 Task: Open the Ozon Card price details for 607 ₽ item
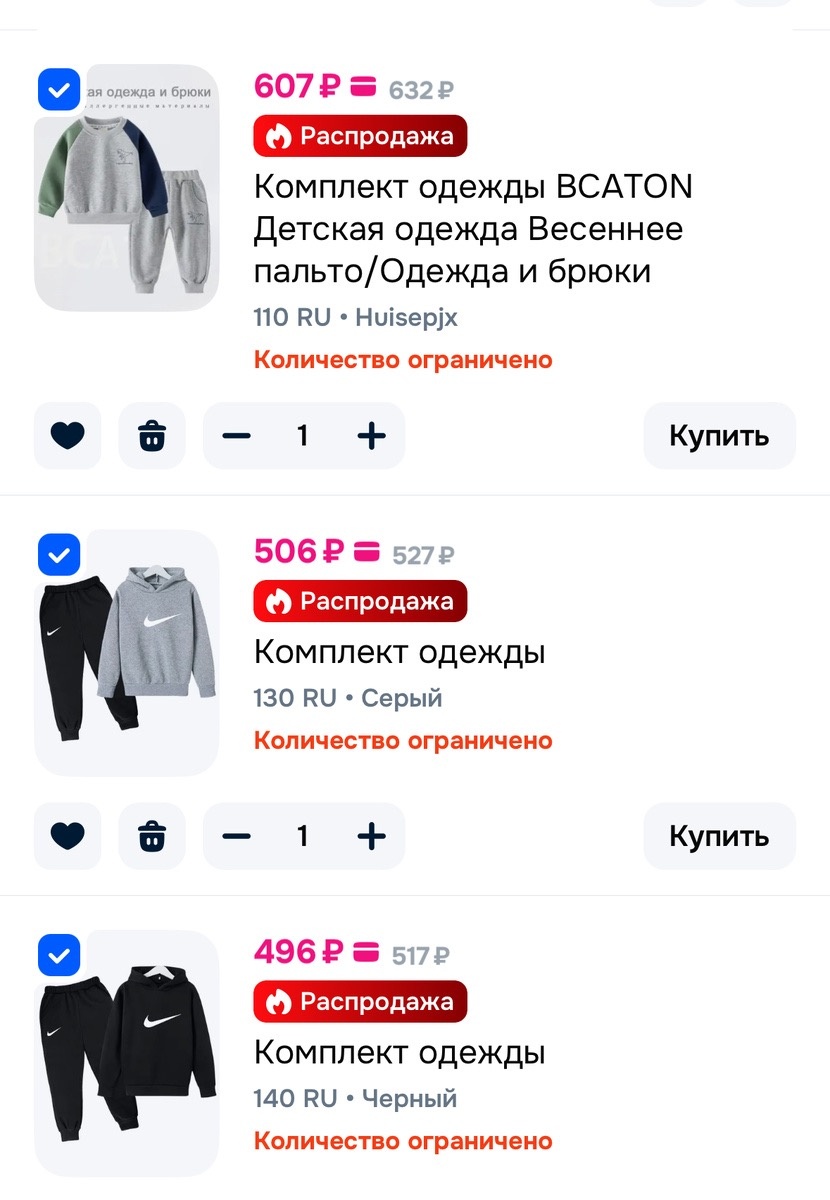[x=363, y=86]
